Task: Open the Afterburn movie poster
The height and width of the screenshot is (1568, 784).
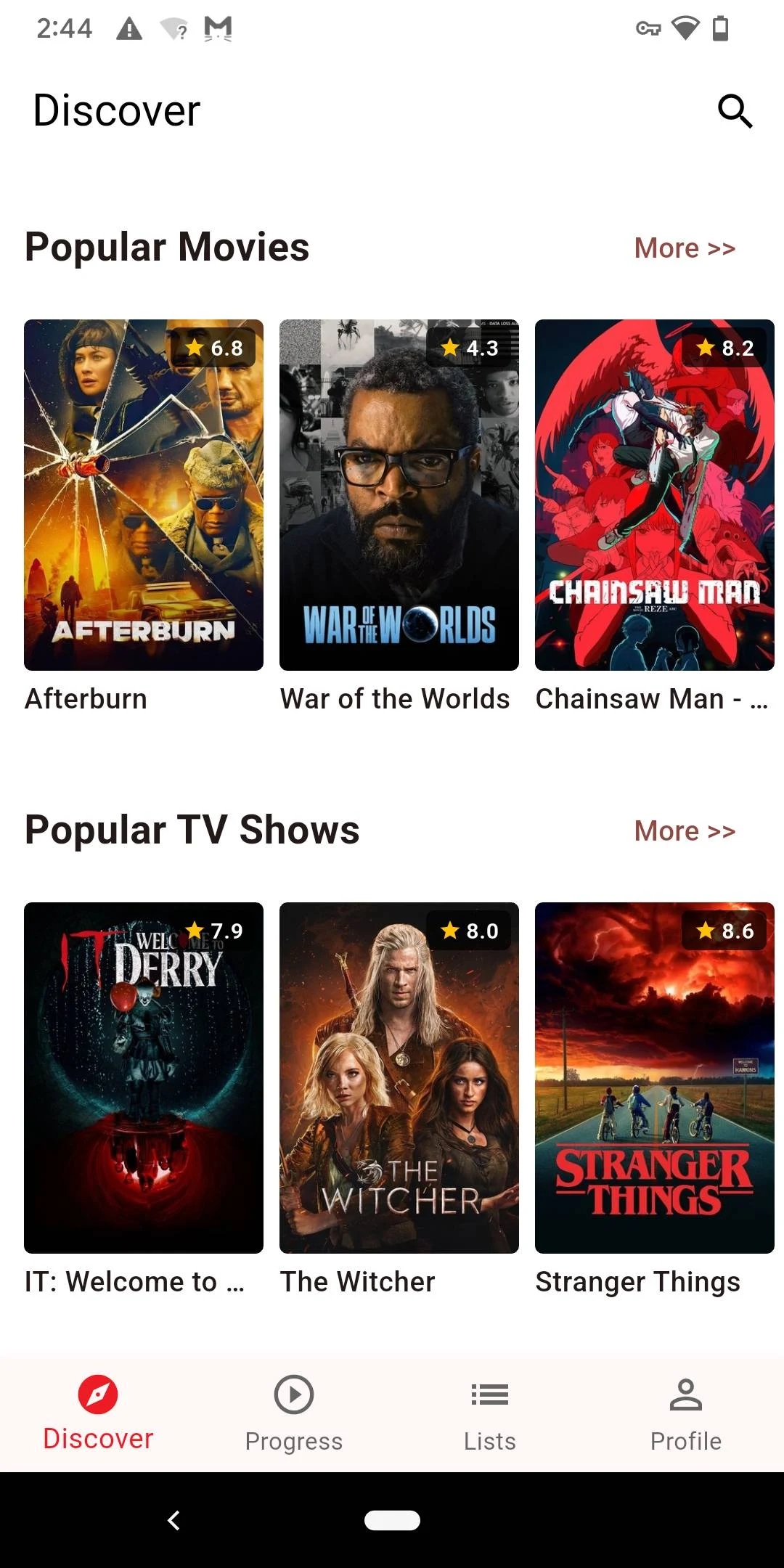Action: [x=143, y=494]
